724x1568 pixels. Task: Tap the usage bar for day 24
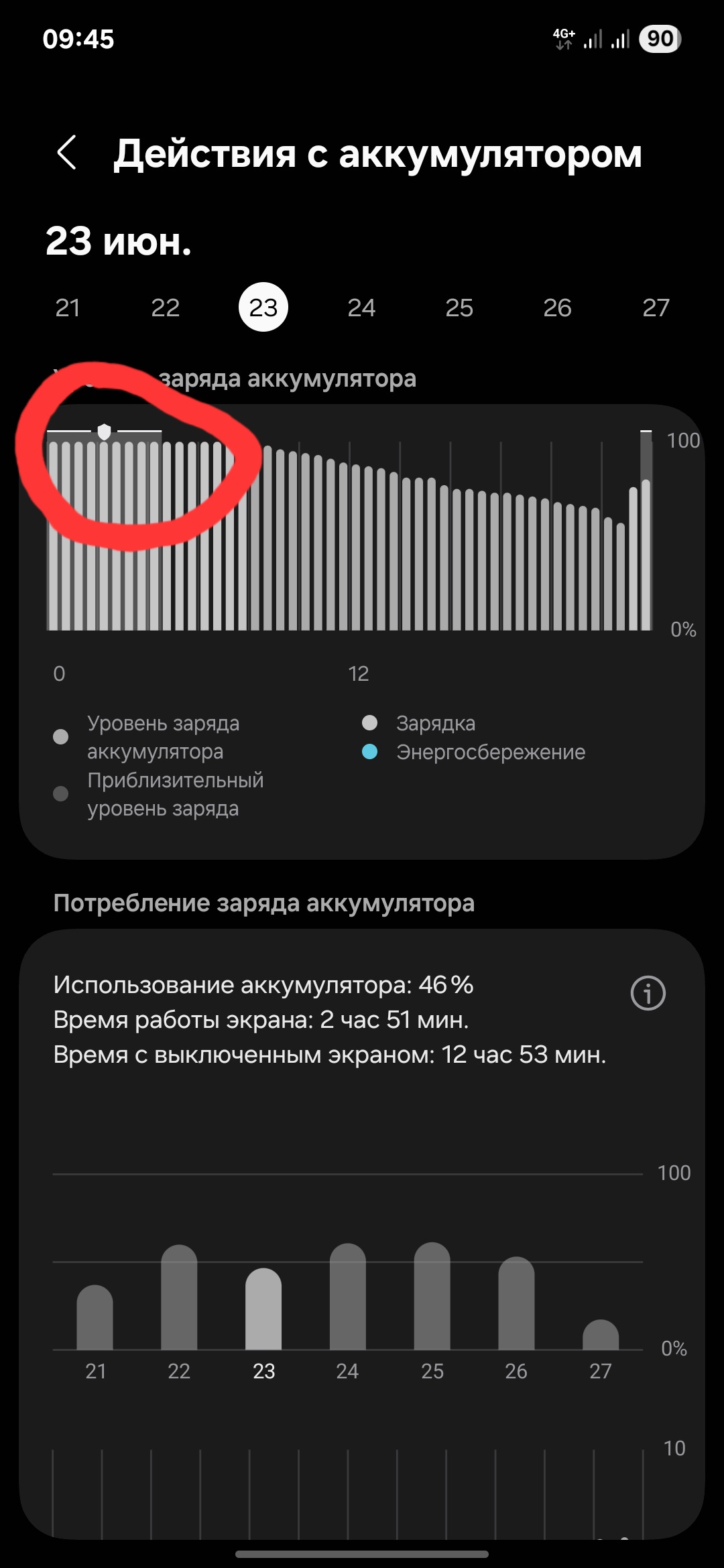(348, 1296)
